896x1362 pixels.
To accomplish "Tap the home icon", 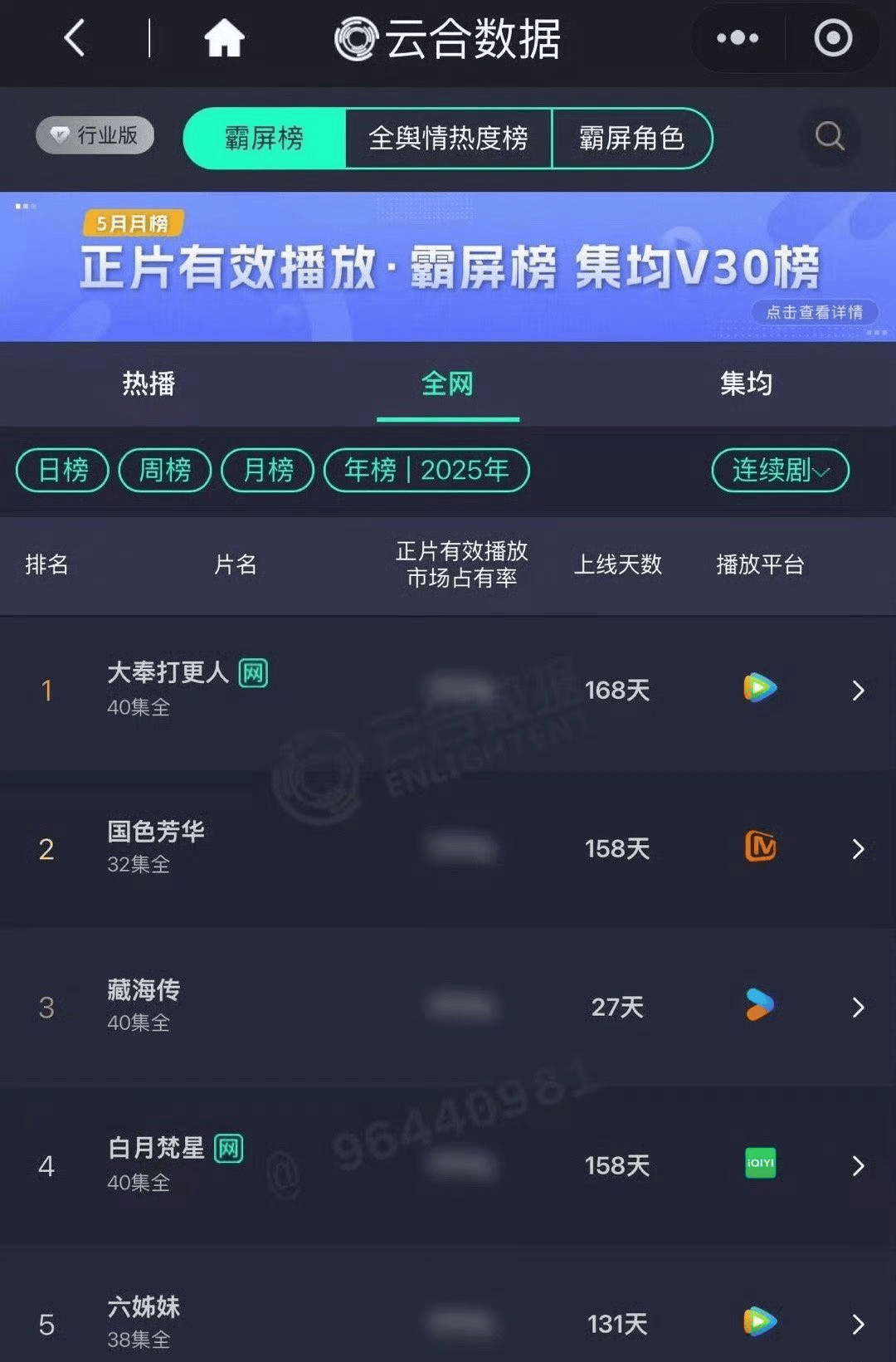I will [224, 38].
